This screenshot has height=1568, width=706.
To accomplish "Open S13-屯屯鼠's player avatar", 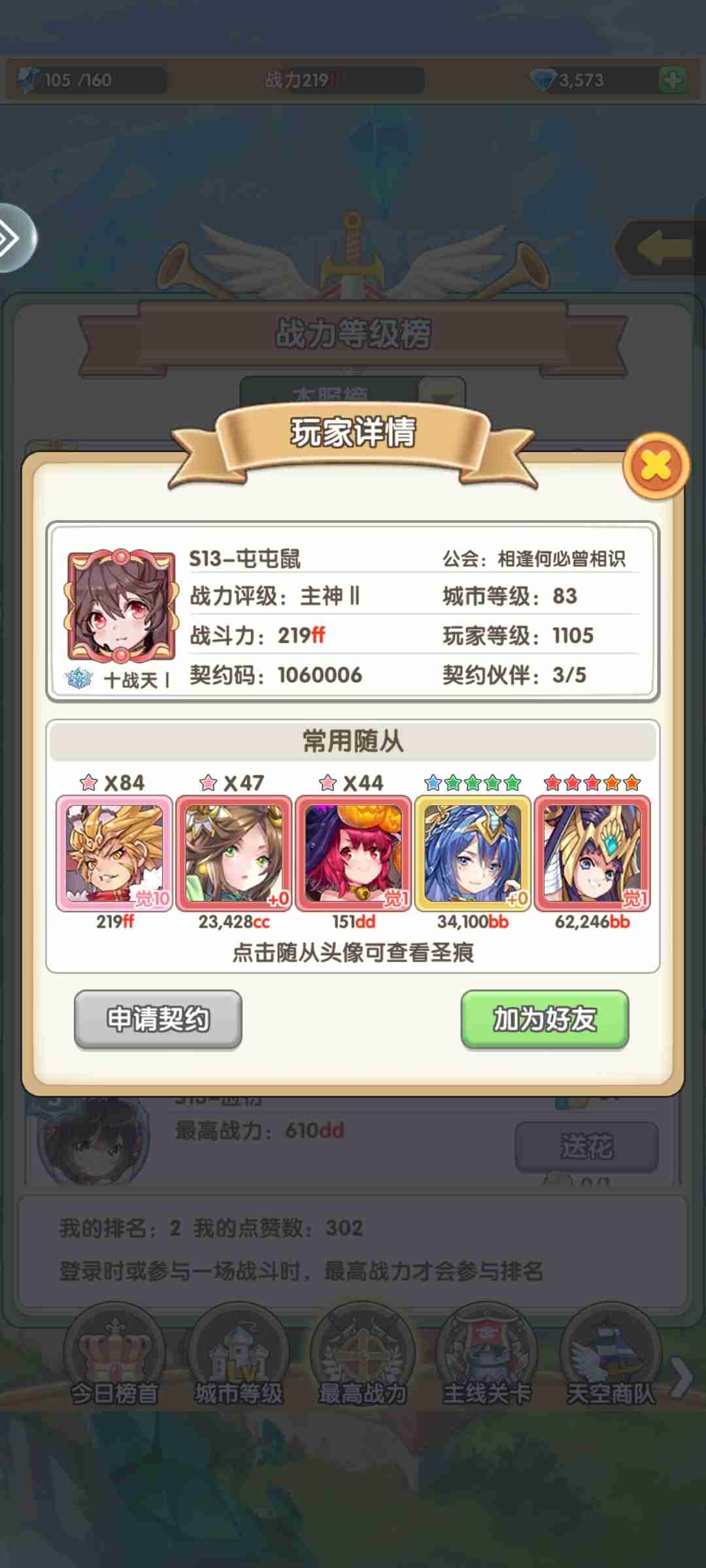I will (x=121, y=606).
